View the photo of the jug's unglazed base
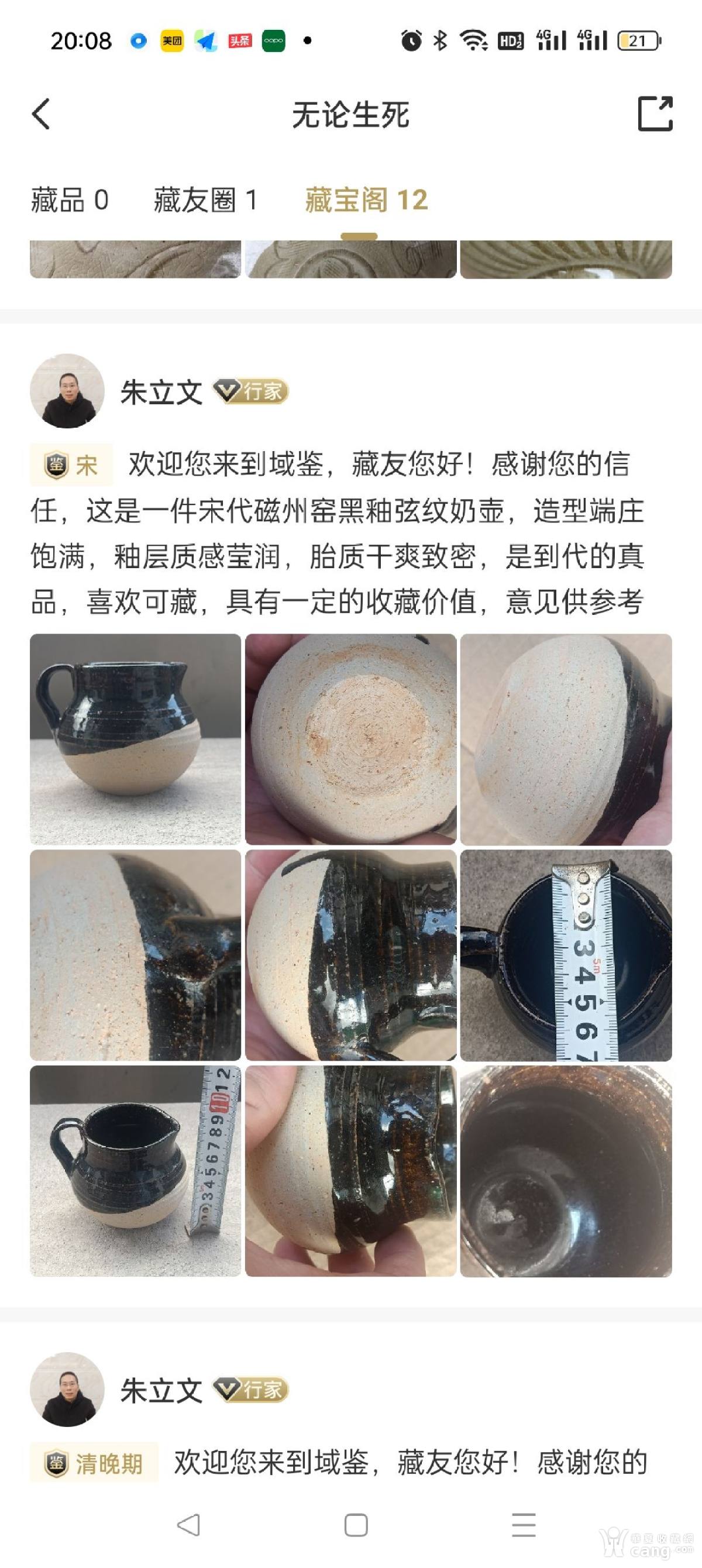Screen dimensions: 702x1568 (x=350, y=739)
